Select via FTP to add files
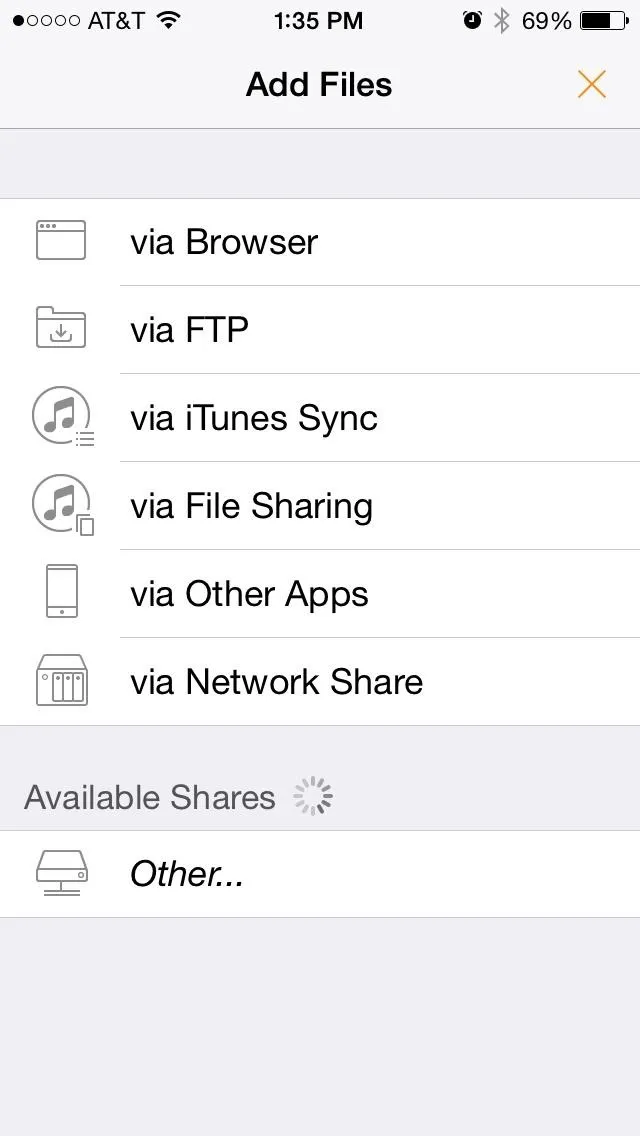640x1136 pixels. coord(320,330)
